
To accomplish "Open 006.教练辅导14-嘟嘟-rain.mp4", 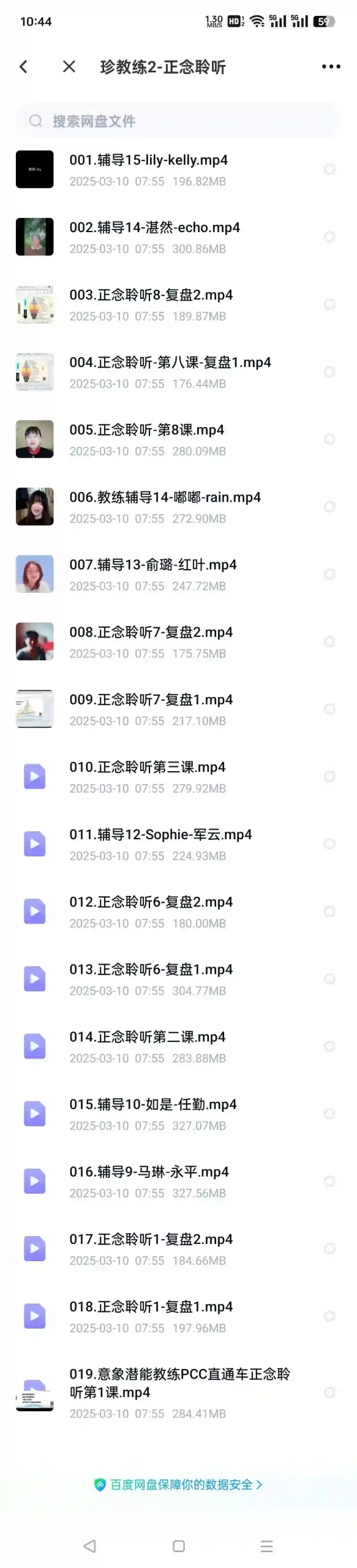I will (178, 507).
